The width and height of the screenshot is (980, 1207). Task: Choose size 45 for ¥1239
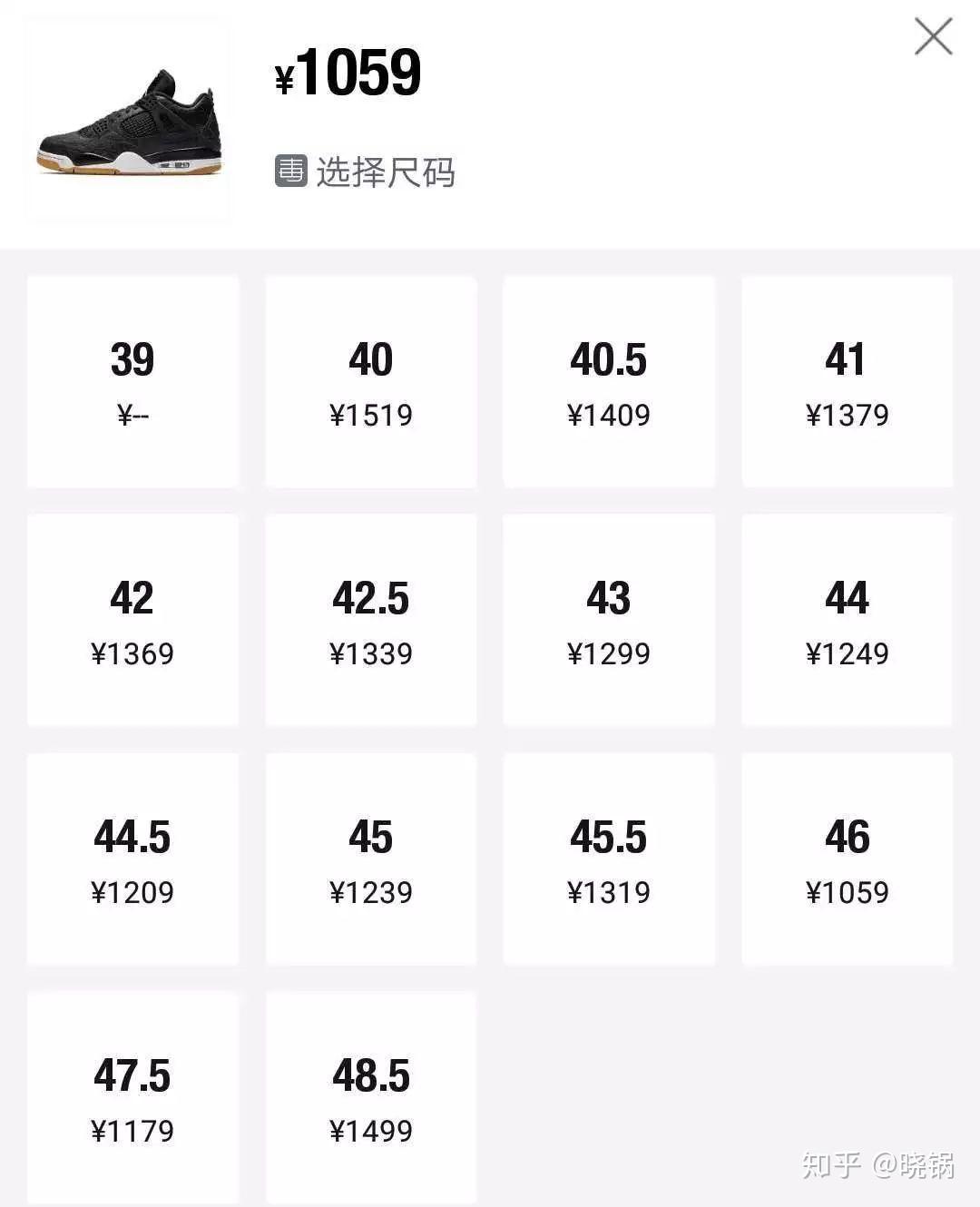pyautogui.click(x=370, y=859)
